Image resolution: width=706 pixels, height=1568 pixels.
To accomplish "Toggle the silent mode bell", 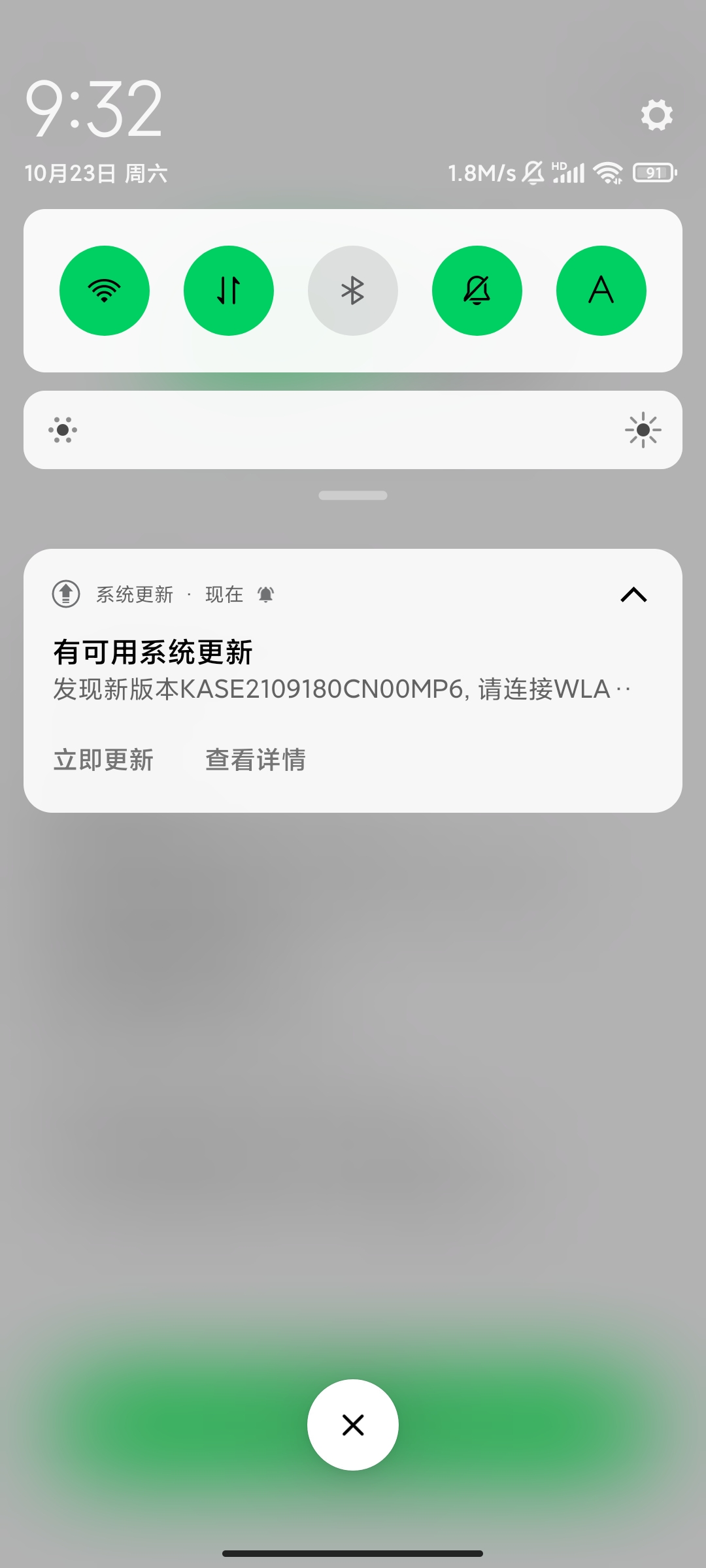I will pyautogui.click(x=477, y=291).
